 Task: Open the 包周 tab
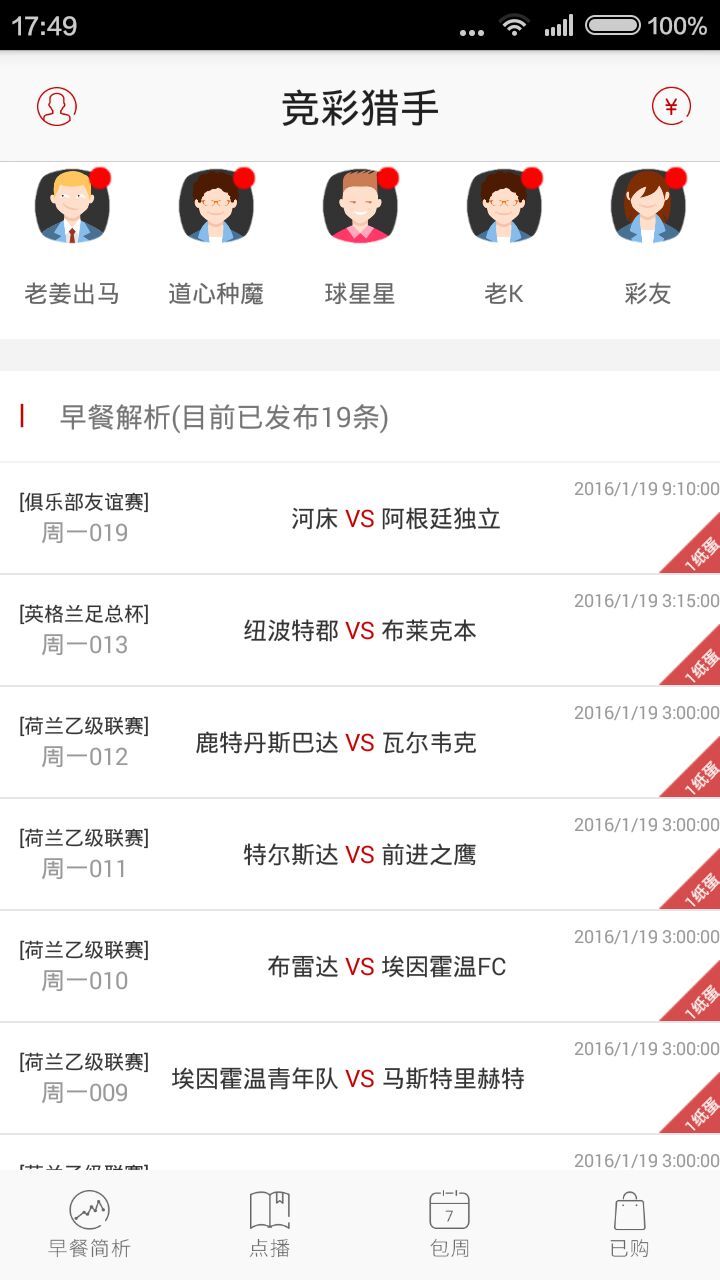449,1224
